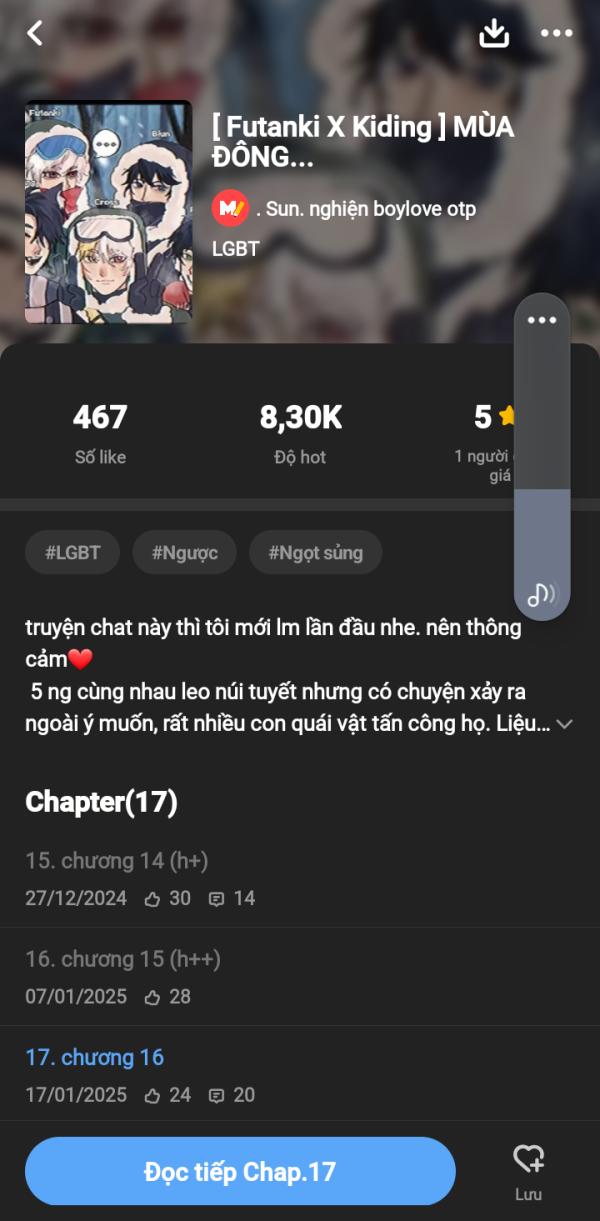
Task: Open chapter 17. chương 16
Action: (94, 1057)
